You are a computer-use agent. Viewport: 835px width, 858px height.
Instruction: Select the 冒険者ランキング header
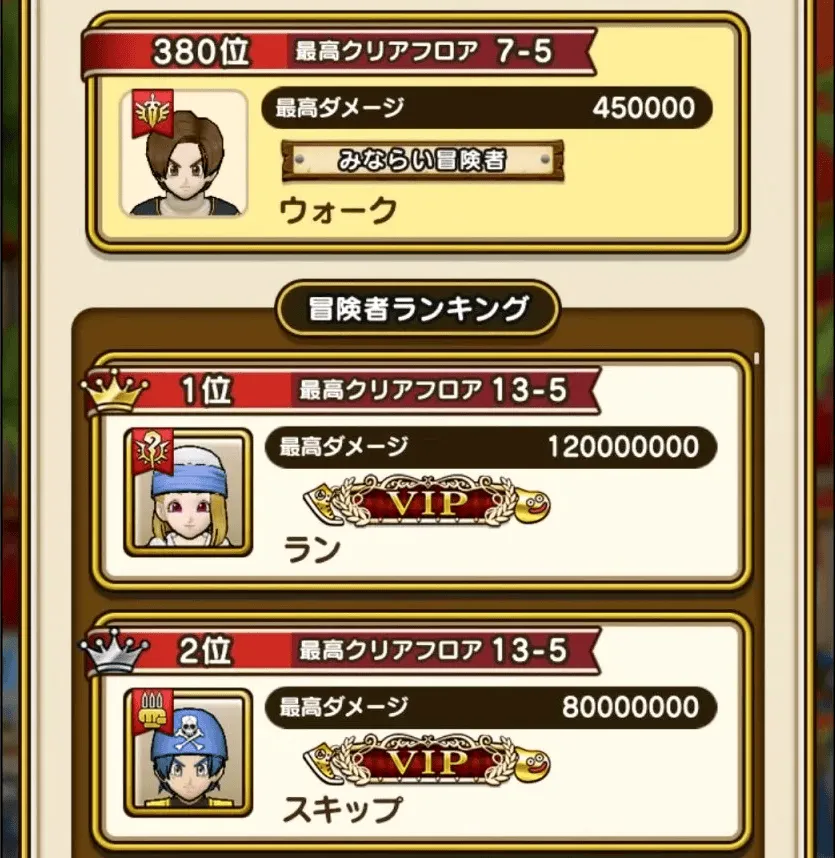tap(417, 308)
